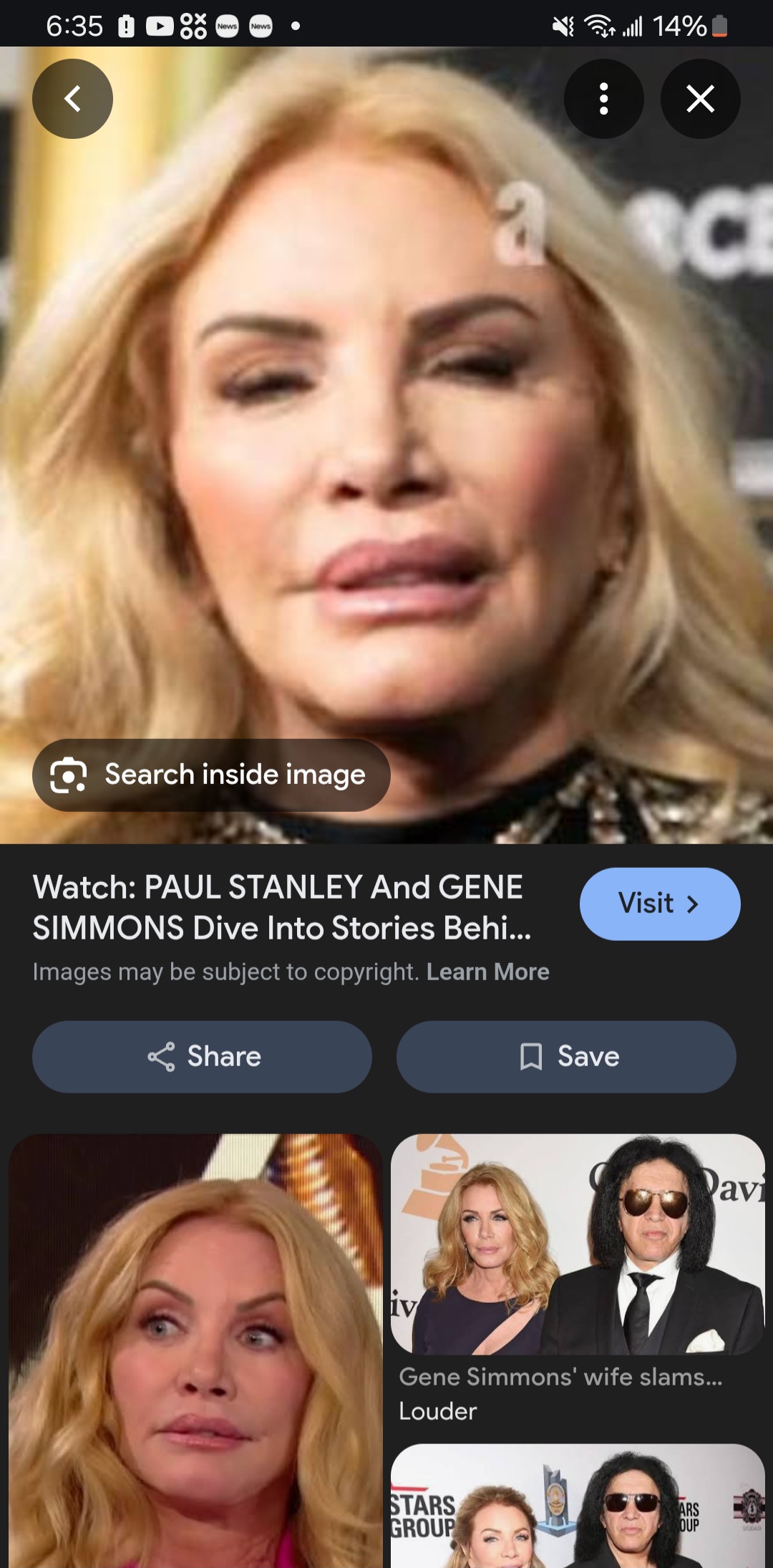Open the Learn More copyright link
The image size is (773, 1568).
click(x=487, y=972)
